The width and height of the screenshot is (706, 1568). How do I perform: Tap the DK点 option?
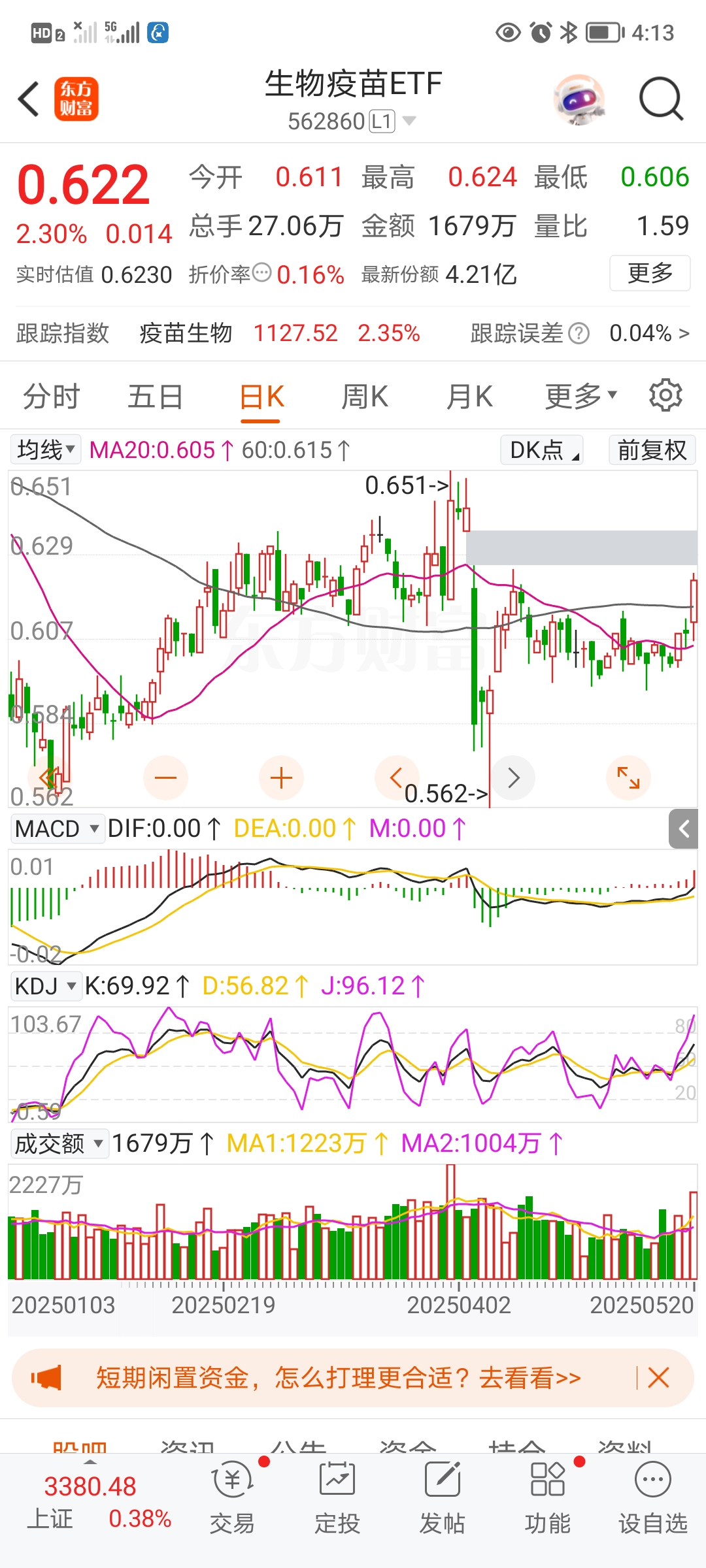coord(542,450)
